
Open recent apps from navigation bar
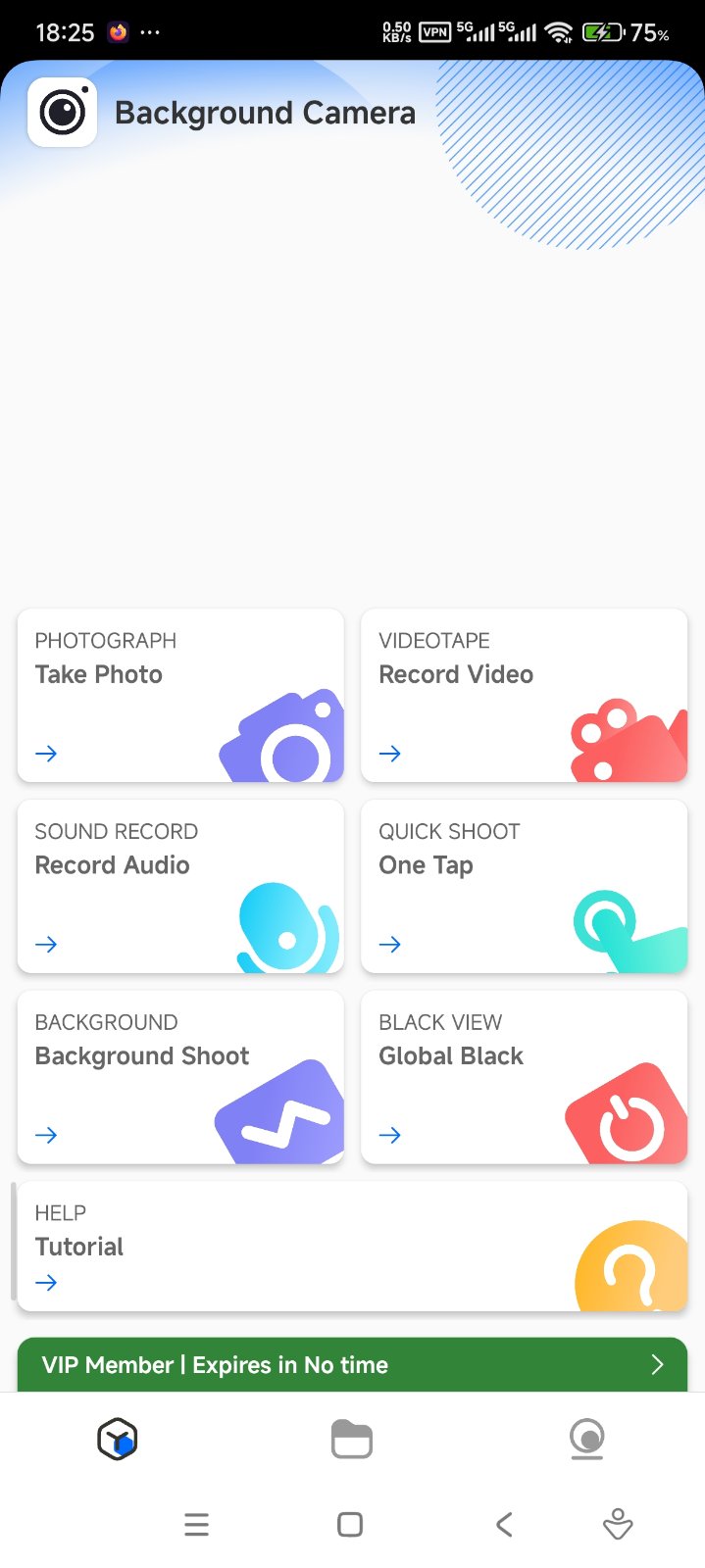[x=197, y=1524]
